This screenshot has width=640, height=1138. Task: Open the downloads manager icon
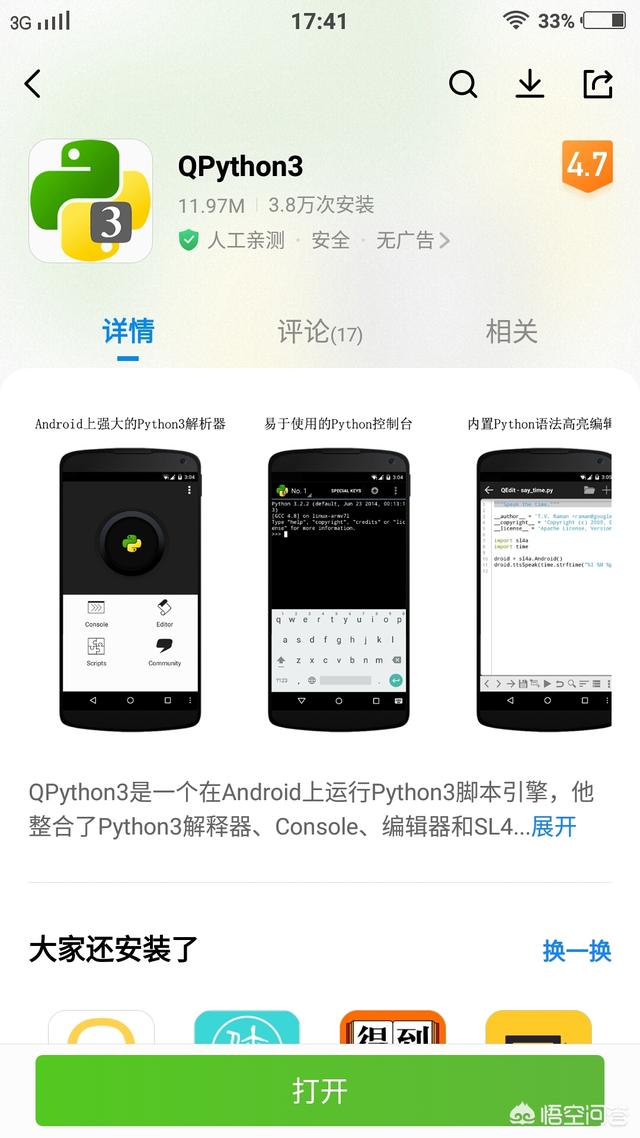530,84
